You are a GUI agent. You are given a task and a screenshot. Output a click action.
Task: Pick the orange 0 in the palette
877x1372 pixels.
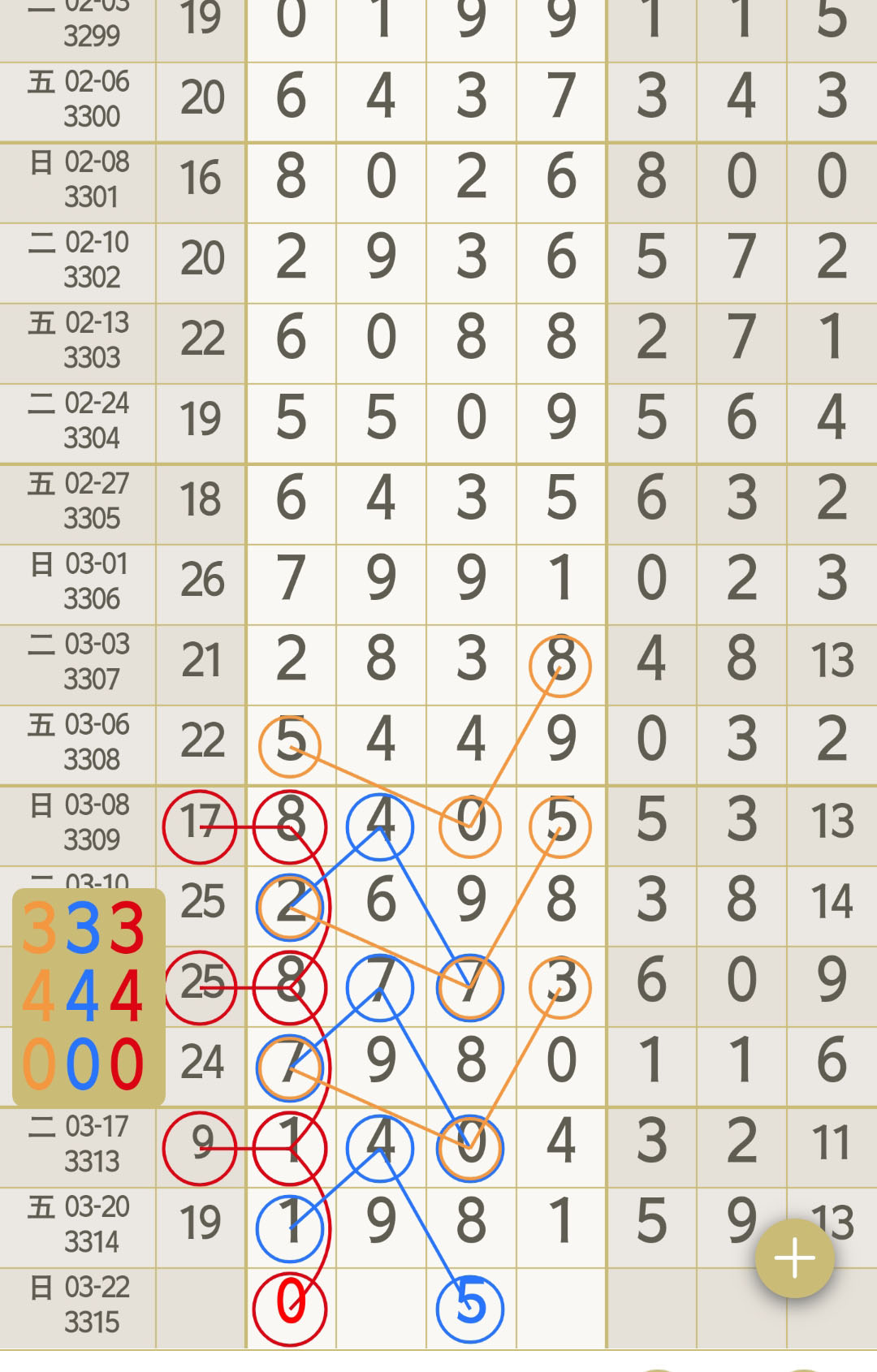[39, 1064]
